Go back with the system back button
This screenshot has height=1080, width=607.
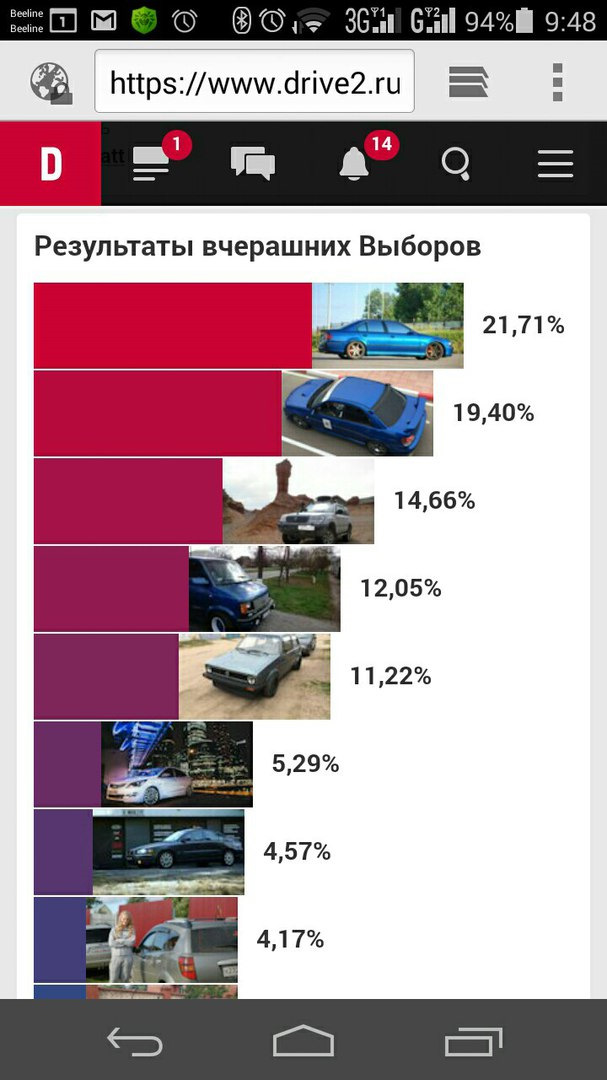click(134, 1042)
